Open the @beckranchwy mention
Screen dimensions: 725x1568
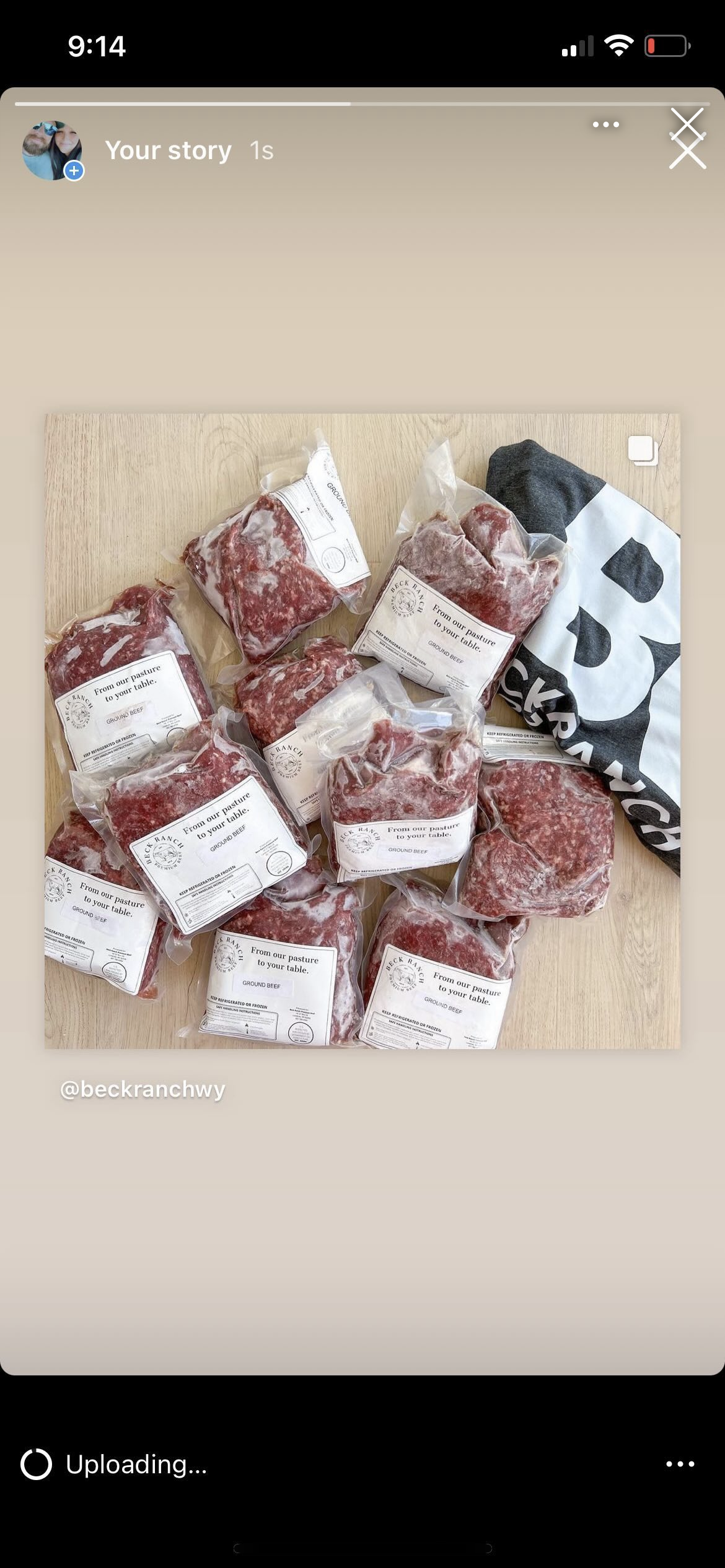143,1089
